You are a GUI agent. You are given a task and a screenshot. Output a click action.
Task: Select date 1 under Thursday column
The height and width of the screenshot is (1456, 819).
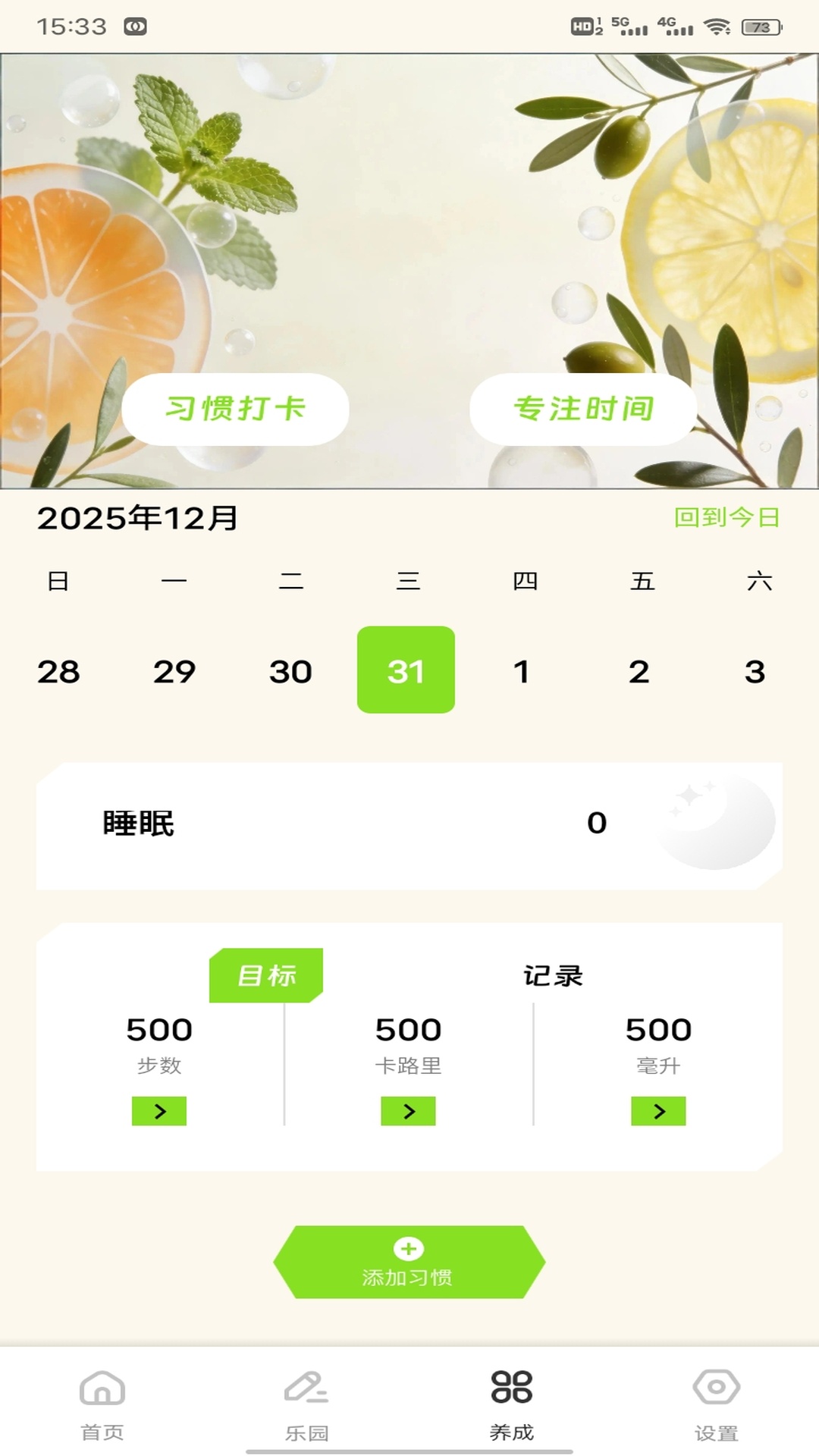(522, 670)
